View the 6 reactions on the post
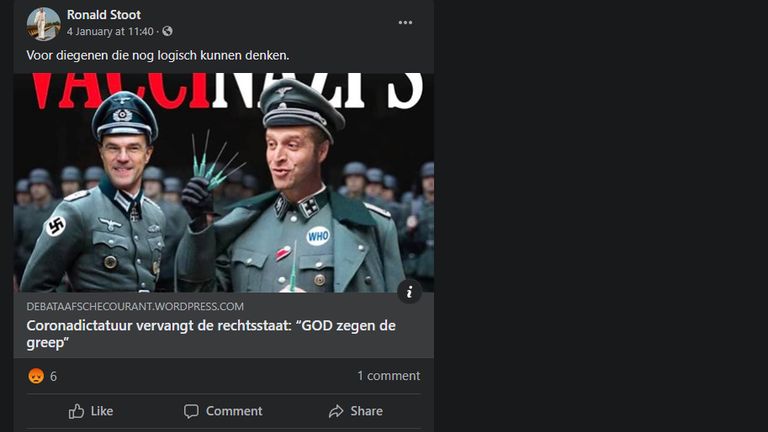The image size is (768, 432). [41, 376]
